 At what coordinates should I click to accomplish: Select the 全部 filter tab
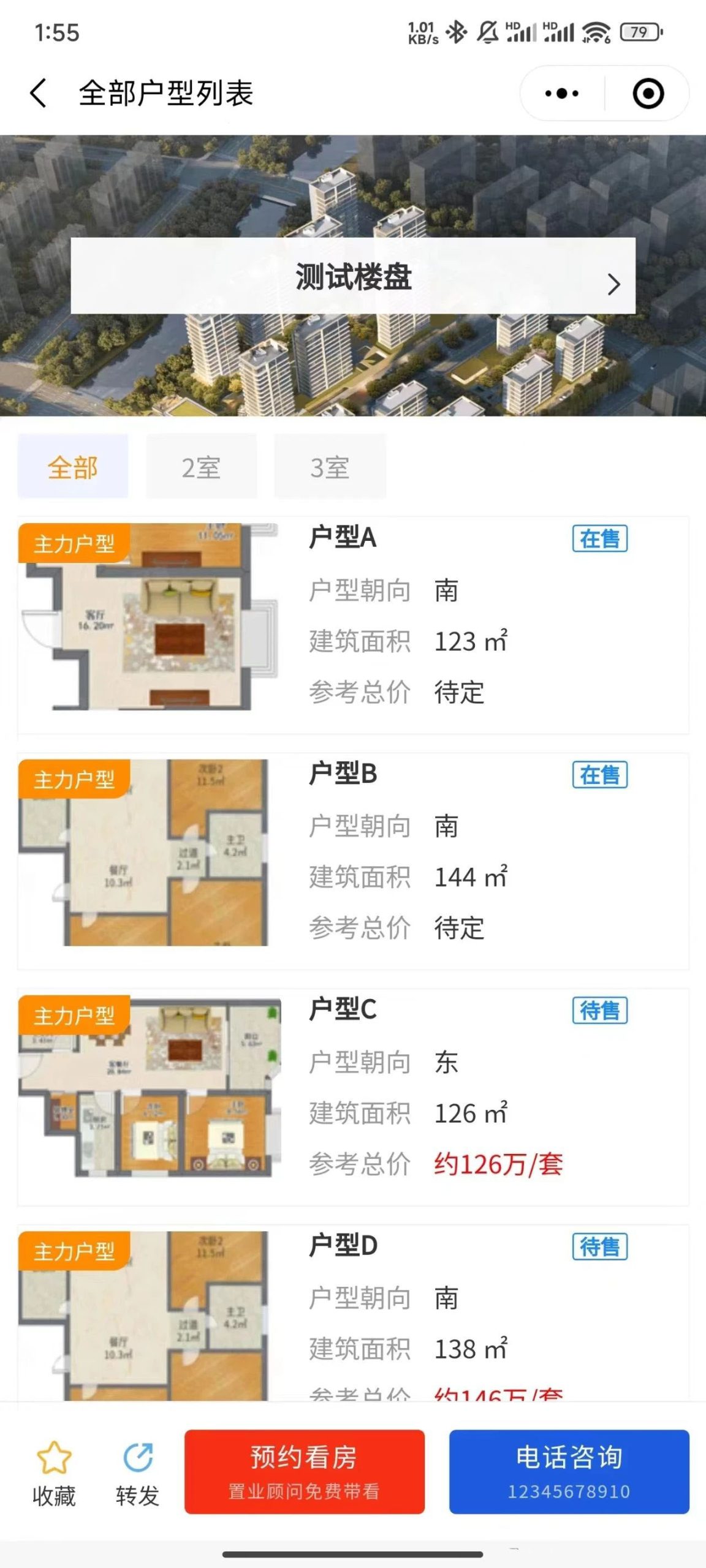coord(73,467)
